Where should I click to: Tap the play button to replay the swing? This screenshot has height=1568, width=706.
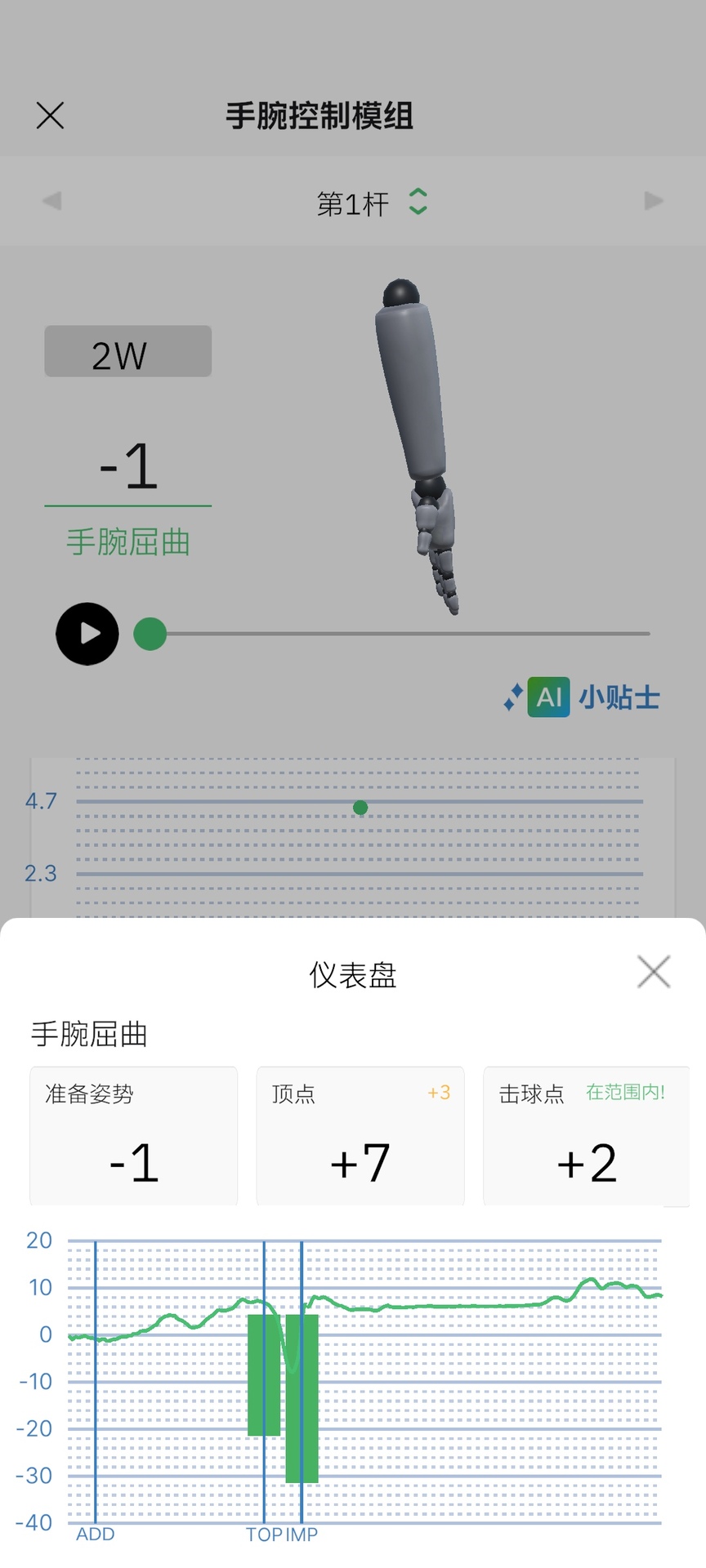pyautogui.click(x=87, y=634)
